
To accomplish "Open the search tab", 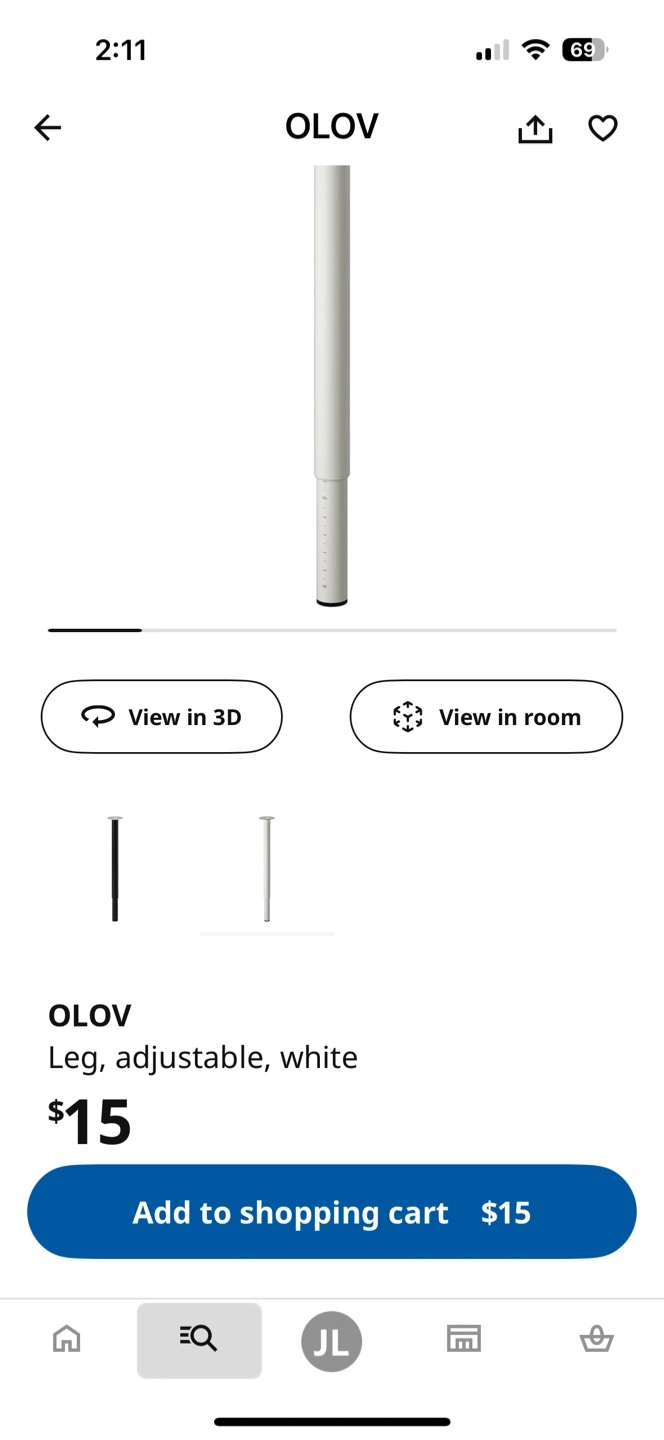I will (199, 1339).
